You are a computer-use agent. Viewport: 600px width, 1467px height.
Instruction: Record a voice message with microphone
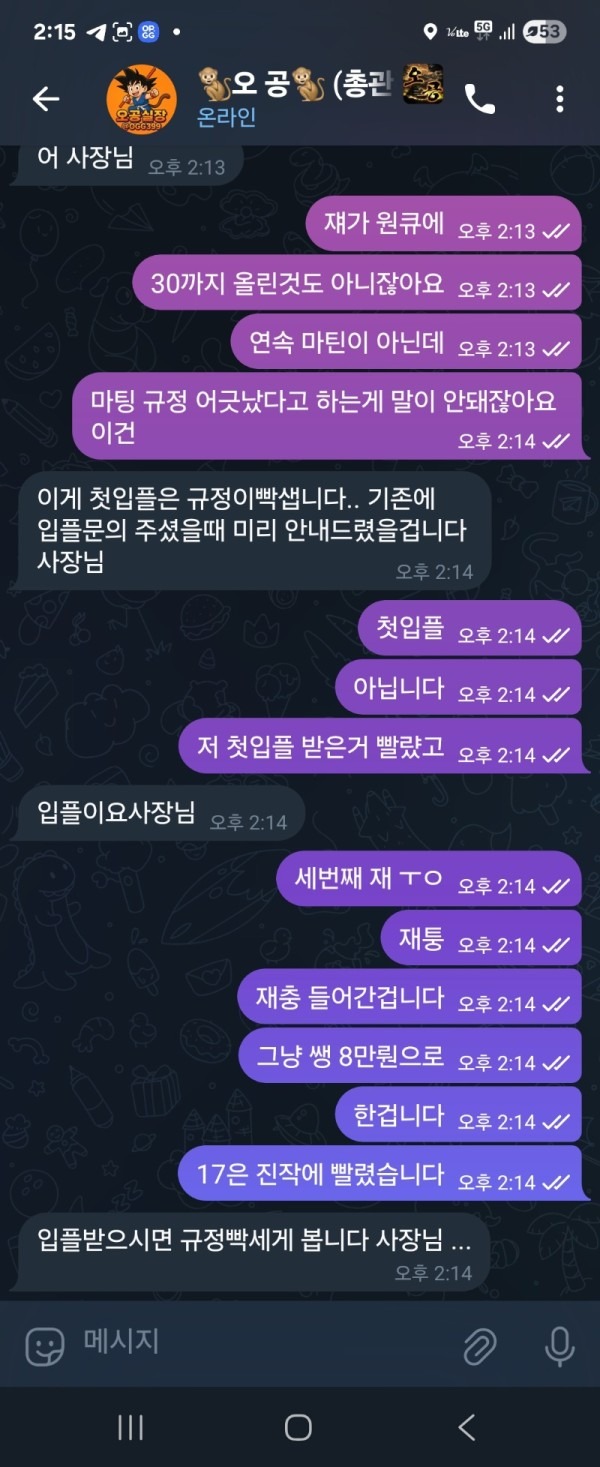click(x=560, y=1345)
